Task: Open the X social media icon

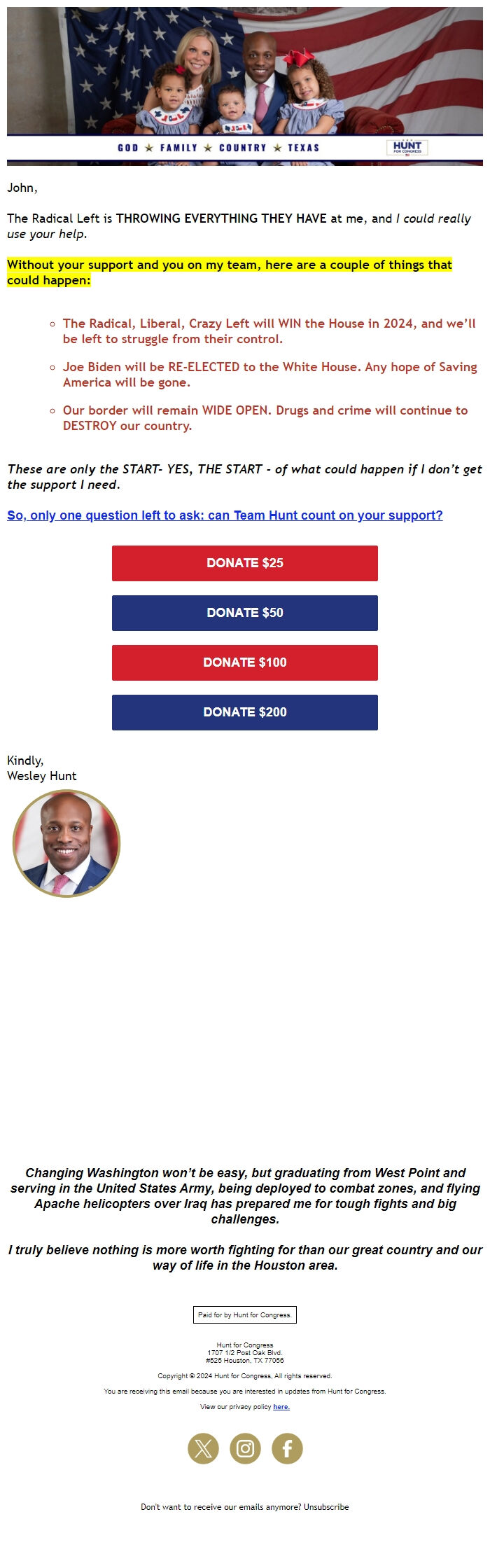Action: [x=203, y=1448]
